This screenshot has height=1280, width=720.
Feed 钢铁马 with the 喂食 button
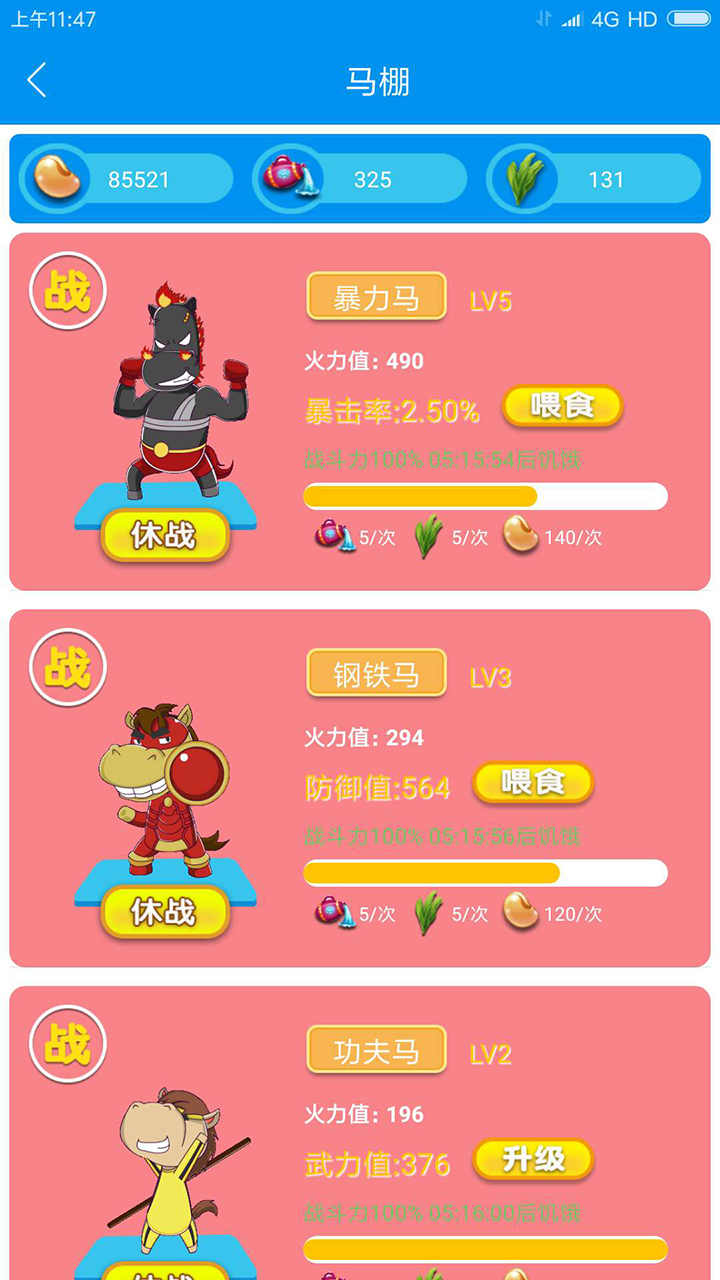tap(533, 783)
